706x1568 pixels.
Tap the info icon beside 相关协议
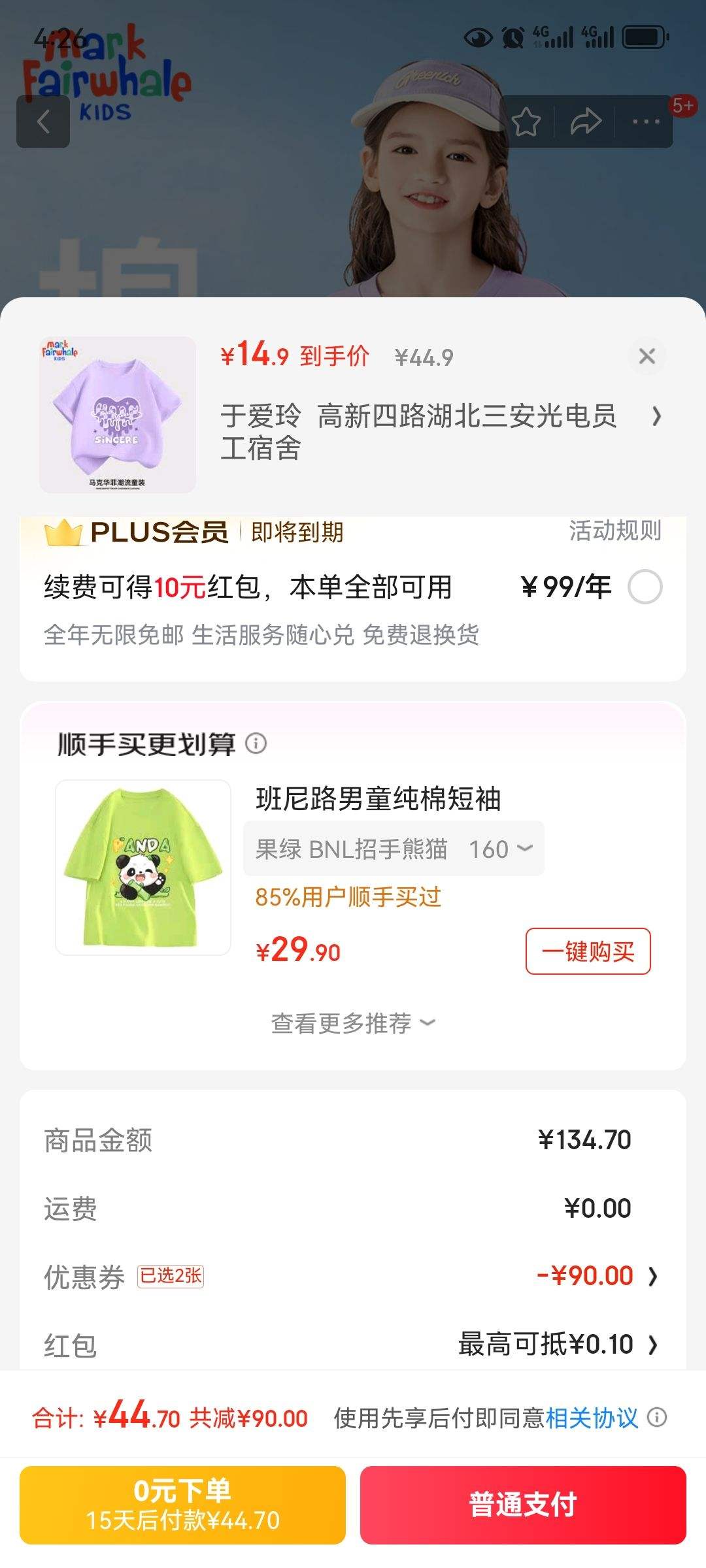point(656,1418)
